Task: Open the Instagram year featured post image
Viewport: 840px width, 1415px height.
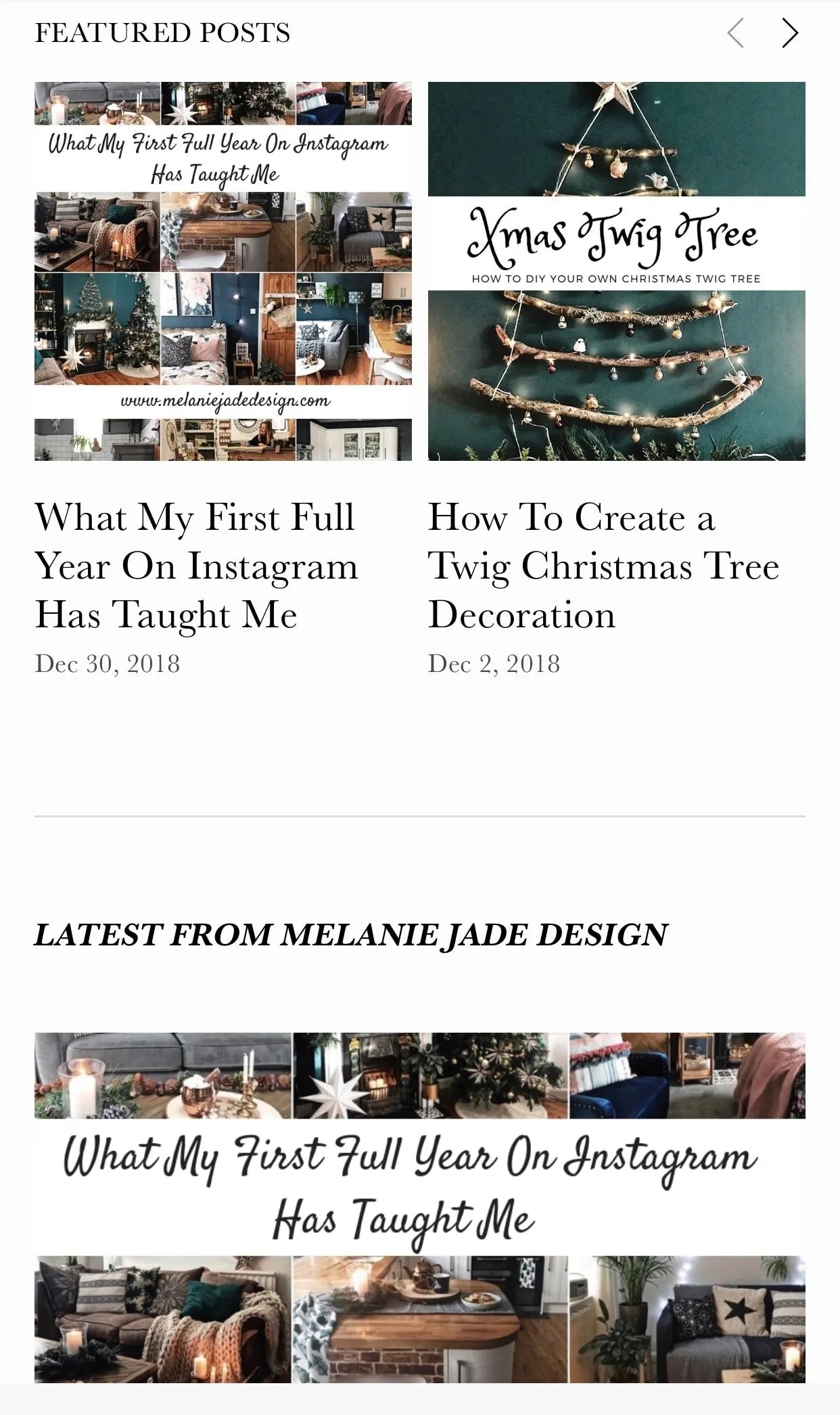Action: pyautogui.click(x=223, y=271)
